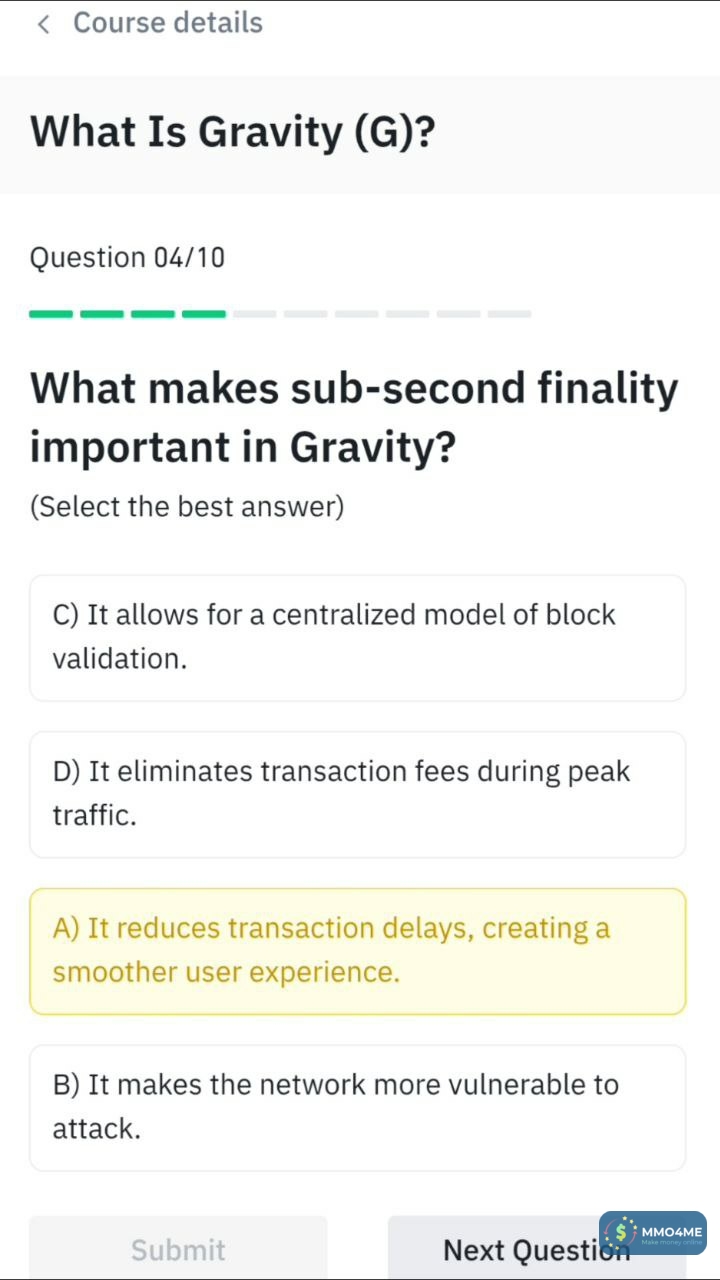
Task: Choose answer D about eliminating transaction fees
Action: tap(357, 794)
